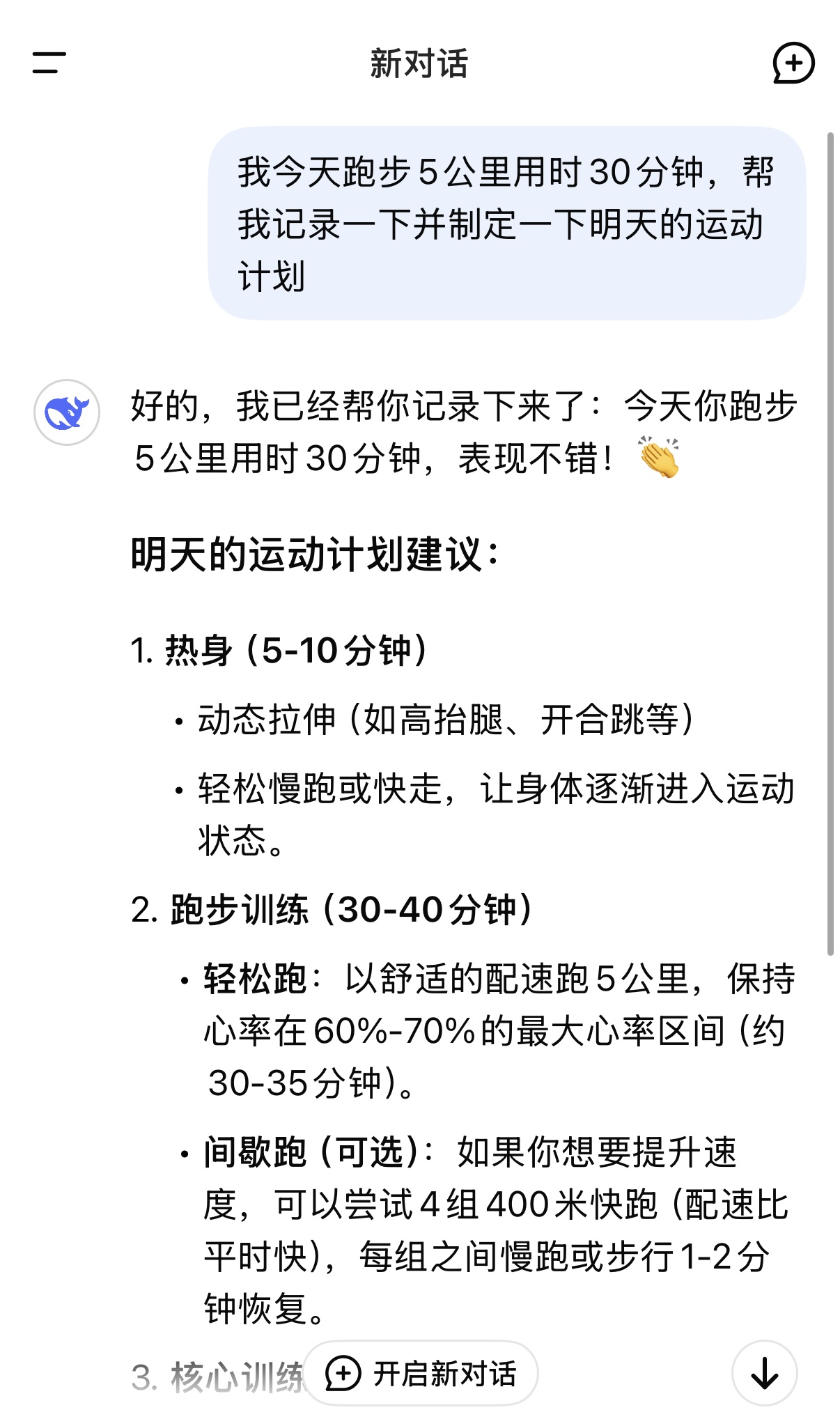This screenshot has width=840, height=1426.
Task: Start a new chat from top bar
Action: point(793,63)
